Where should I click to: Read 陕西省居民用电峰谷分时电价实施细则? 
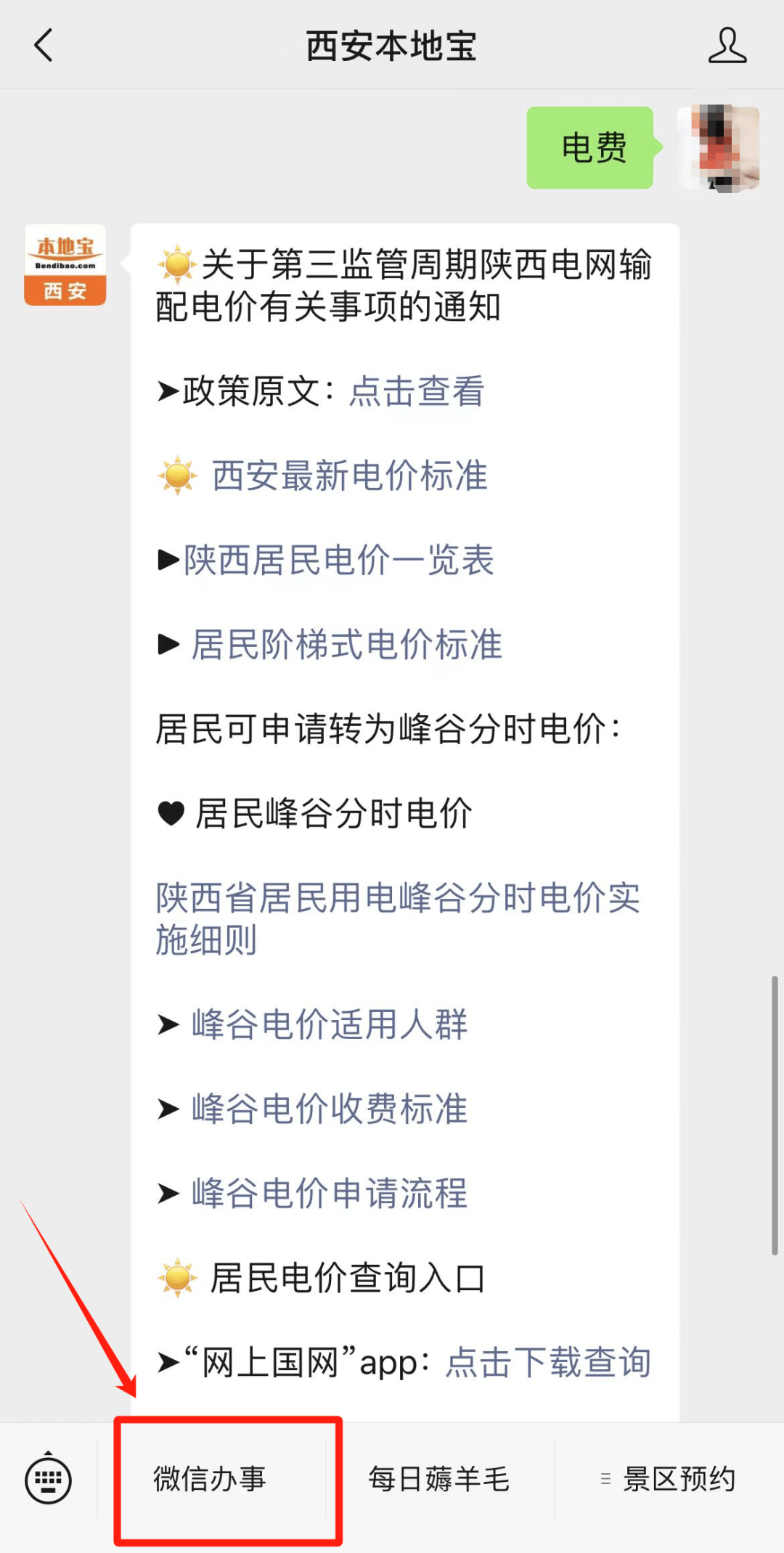(x=397, y=918)
